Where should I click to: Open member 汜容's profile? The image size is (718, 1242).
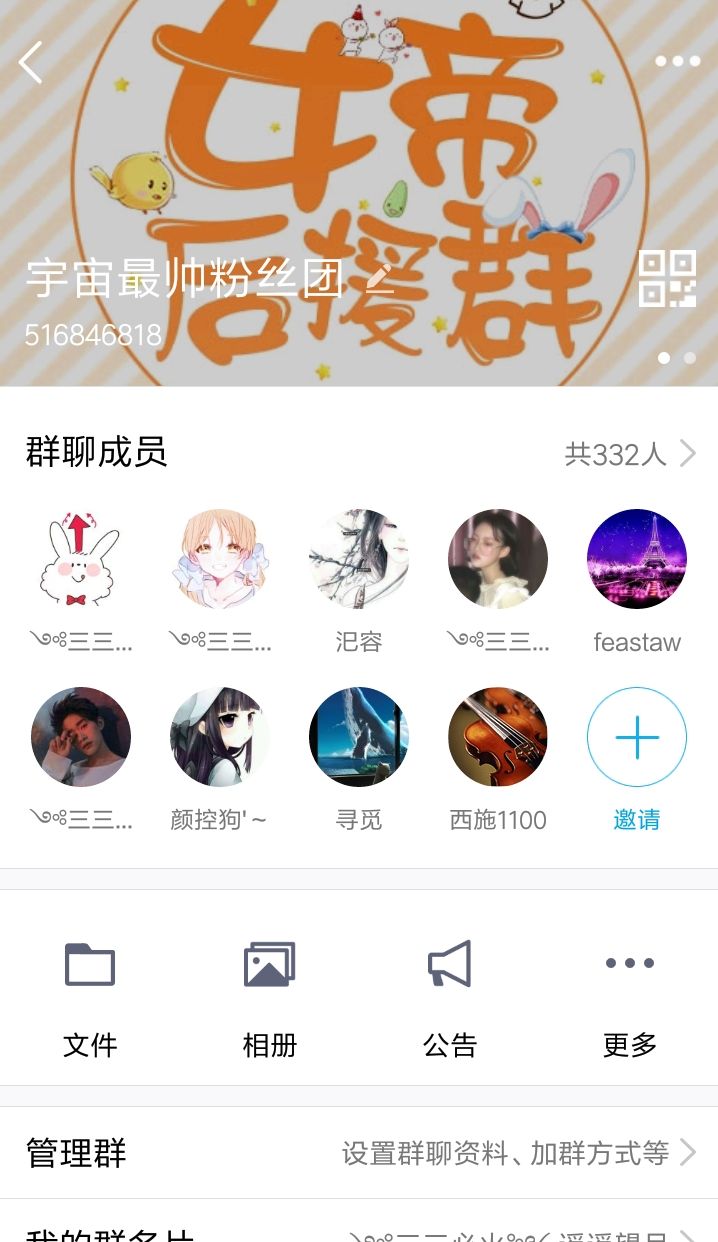[359, 559]
